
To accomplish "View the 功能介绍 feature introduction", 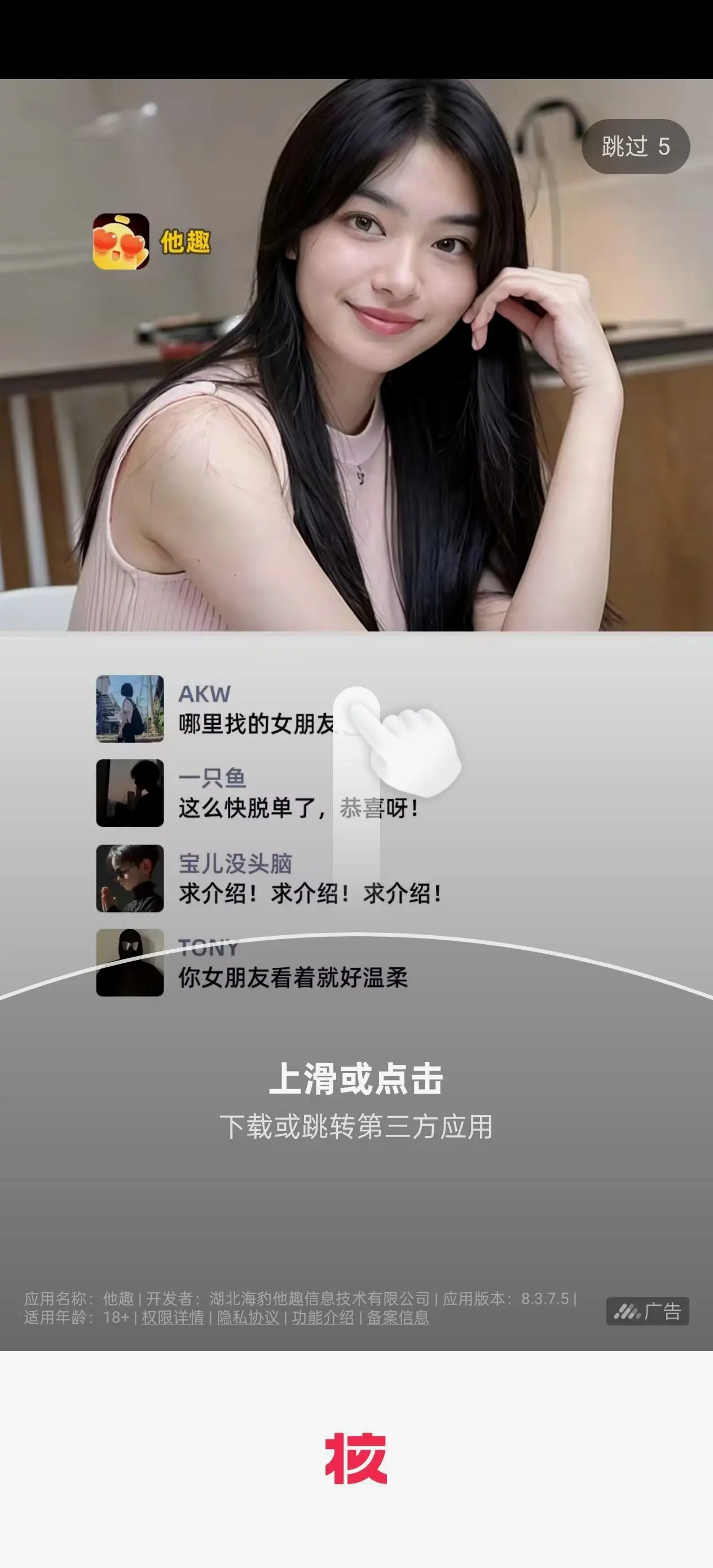I will click(323, 1317).
